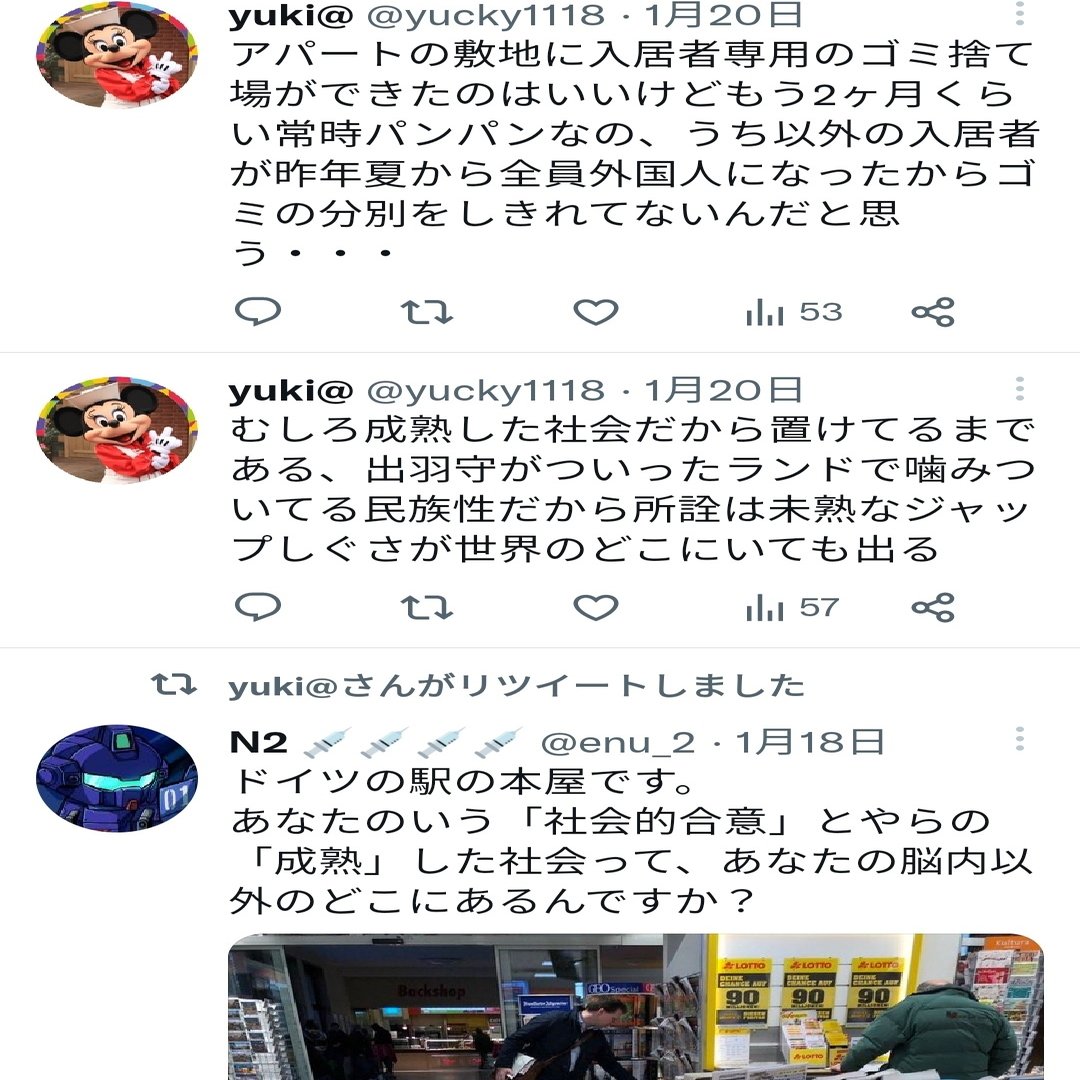Open overflow menu on the 57-view tweet
The height and width of the screenshot is (1080, 1080).
(1019, 389)
